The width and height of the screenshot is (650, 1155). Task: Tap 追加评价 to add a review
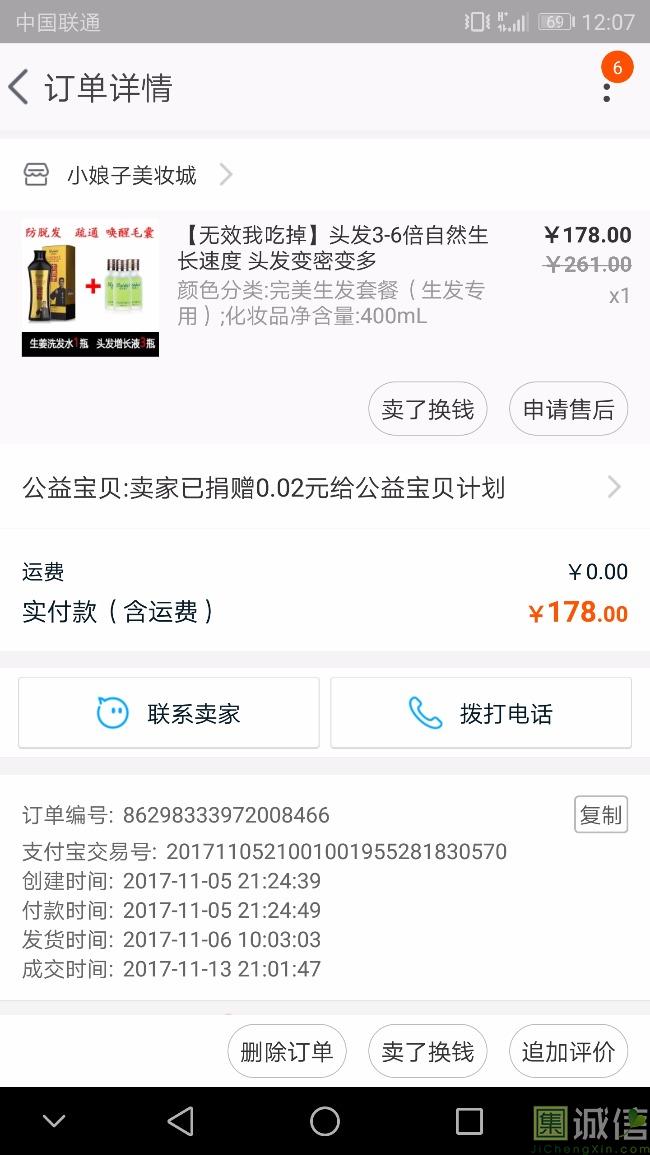coord(568,1052)
